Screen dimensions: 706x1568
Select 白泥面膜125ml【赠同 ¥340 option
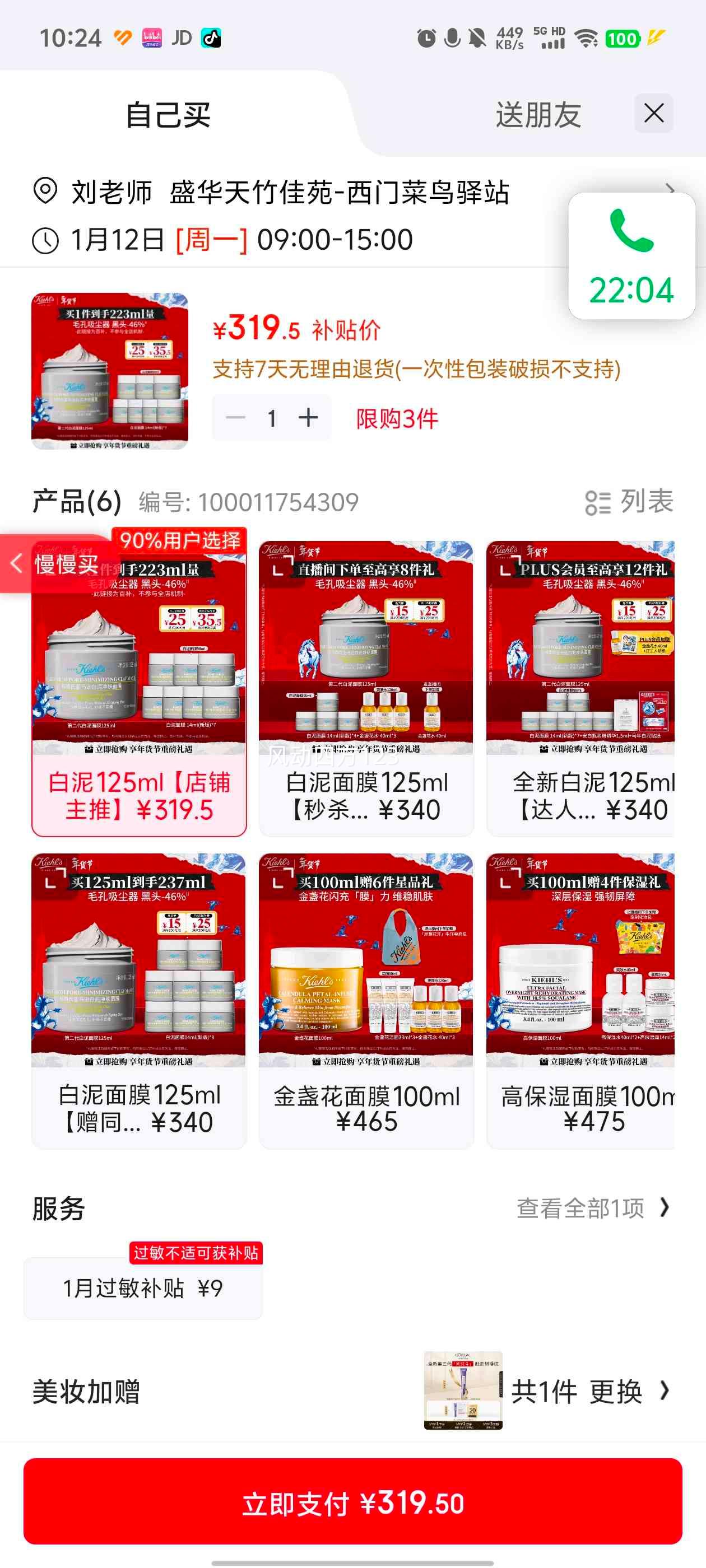[139, 1001]
